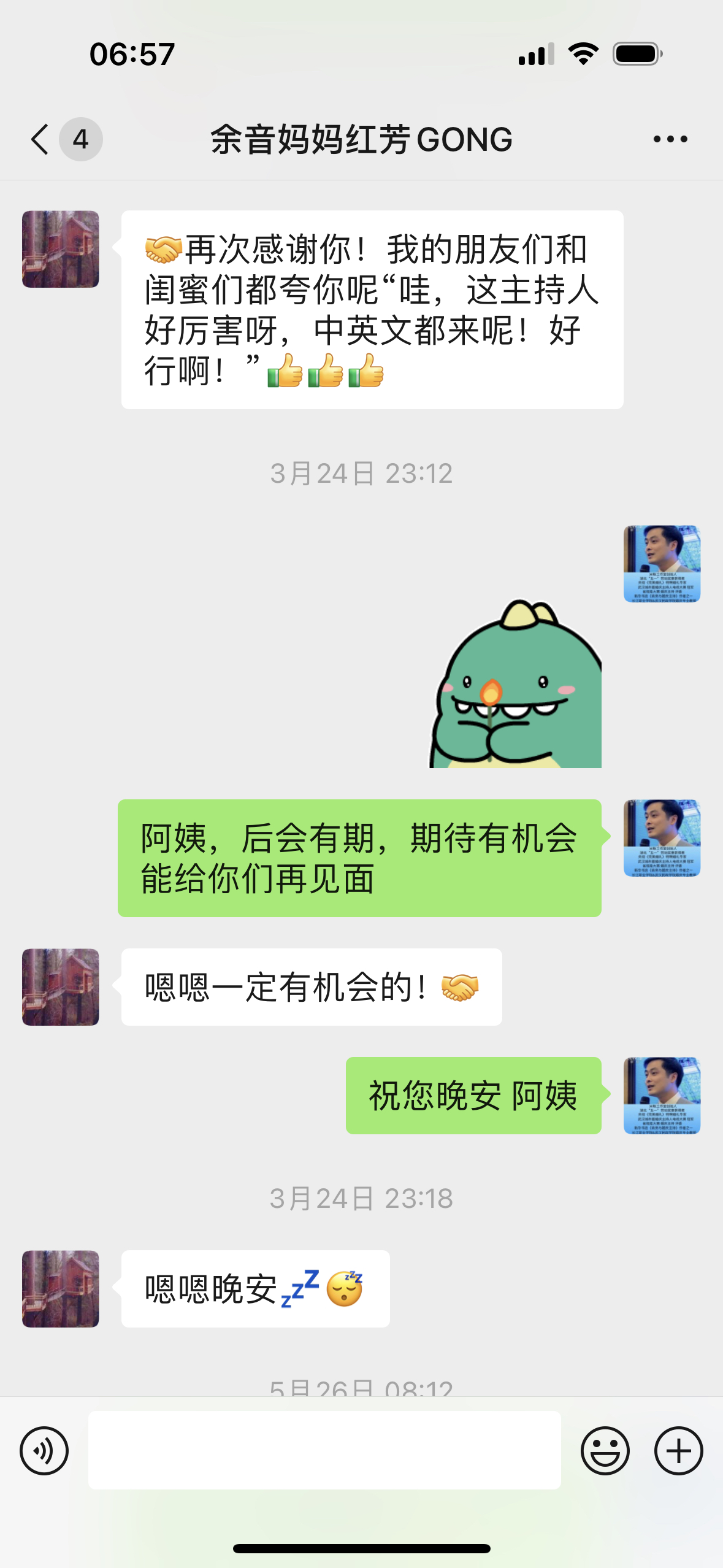The height and width of the screenshot is (1568, 723).
Task: Open the chat info three-dot menu
Action: click(670, 139)
